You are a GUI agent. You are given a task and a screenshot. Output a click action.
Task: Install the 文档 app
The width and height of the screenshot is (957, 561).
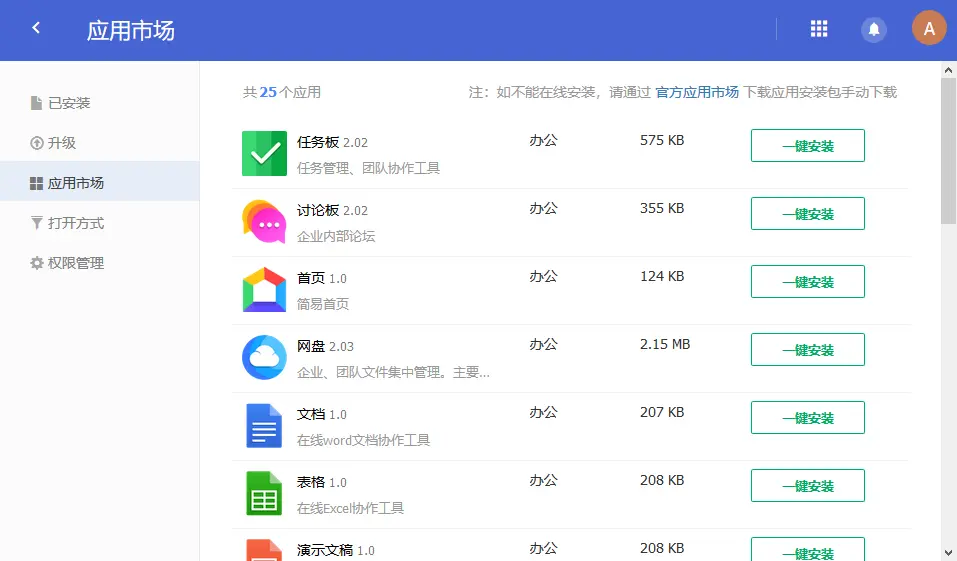pyautogui.click(x=807, y=418)
